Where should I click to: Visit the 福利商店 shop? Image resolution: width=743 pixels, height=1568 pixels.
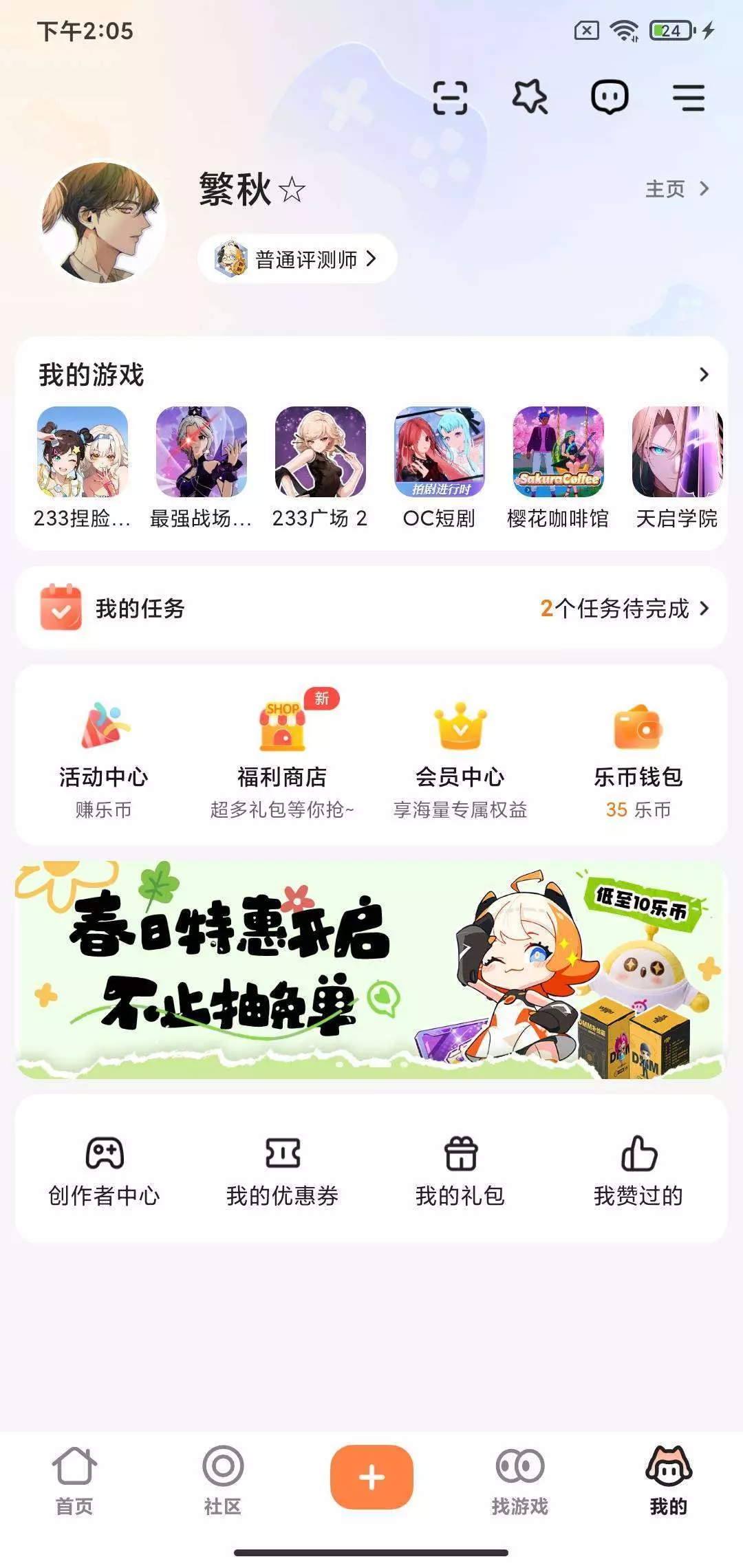[x=282, y=755]
